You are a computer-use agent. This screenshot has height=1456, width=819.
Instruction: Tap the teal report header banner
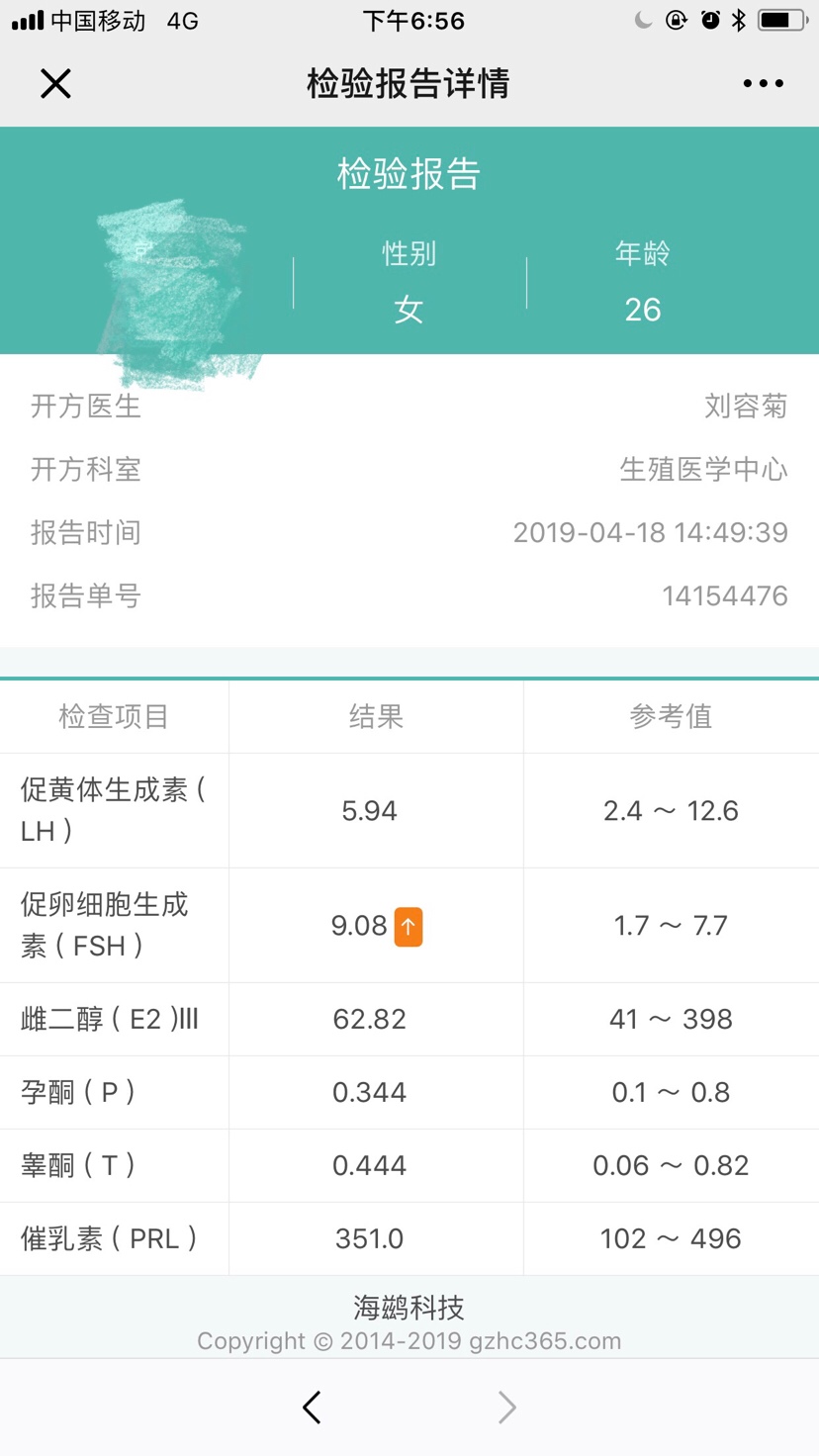pos(409,239)
